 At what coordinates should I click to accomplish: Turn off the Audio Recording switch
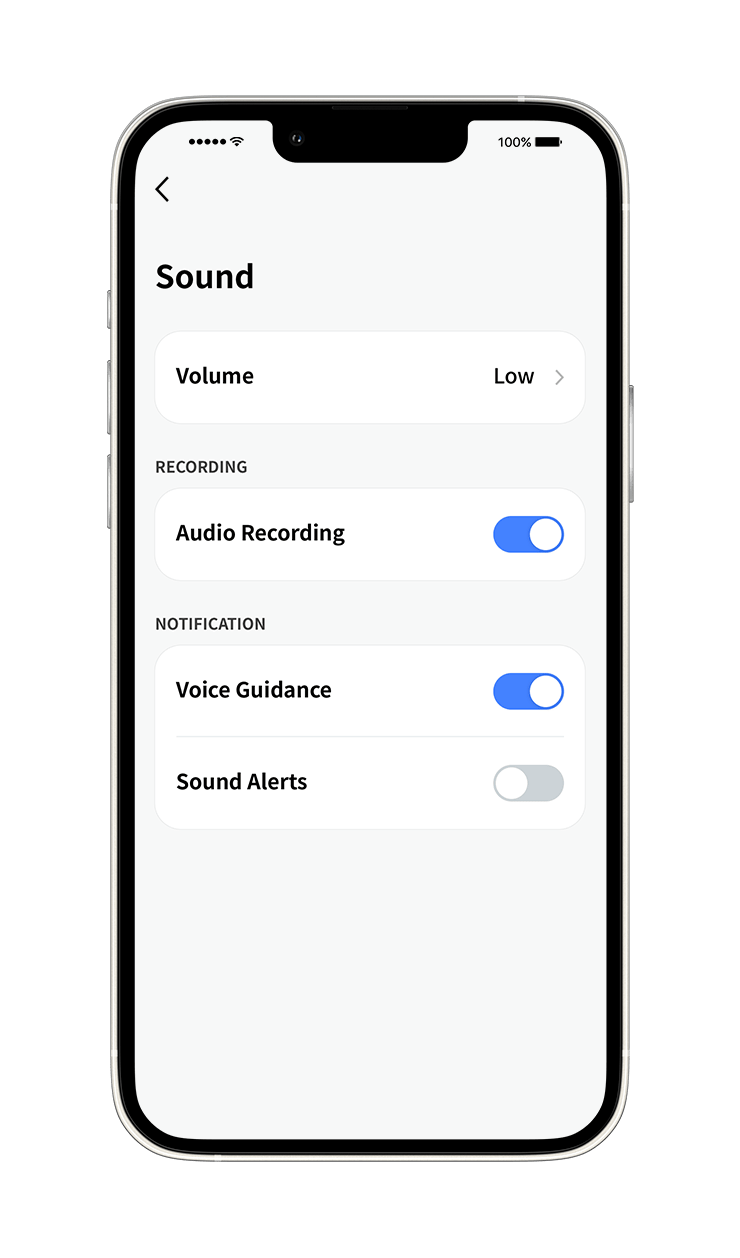[528, 534]
